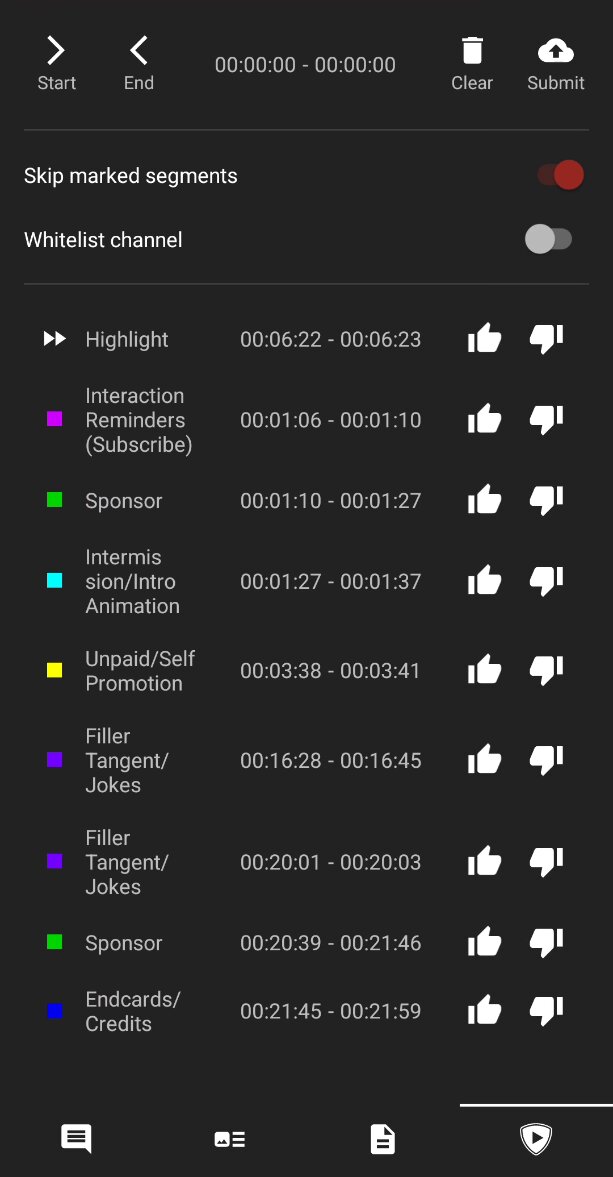Screen dimensions: 613x1177
Task: Downvote Sponsor segment at 00:01:10
Action: tap(546, 500)
